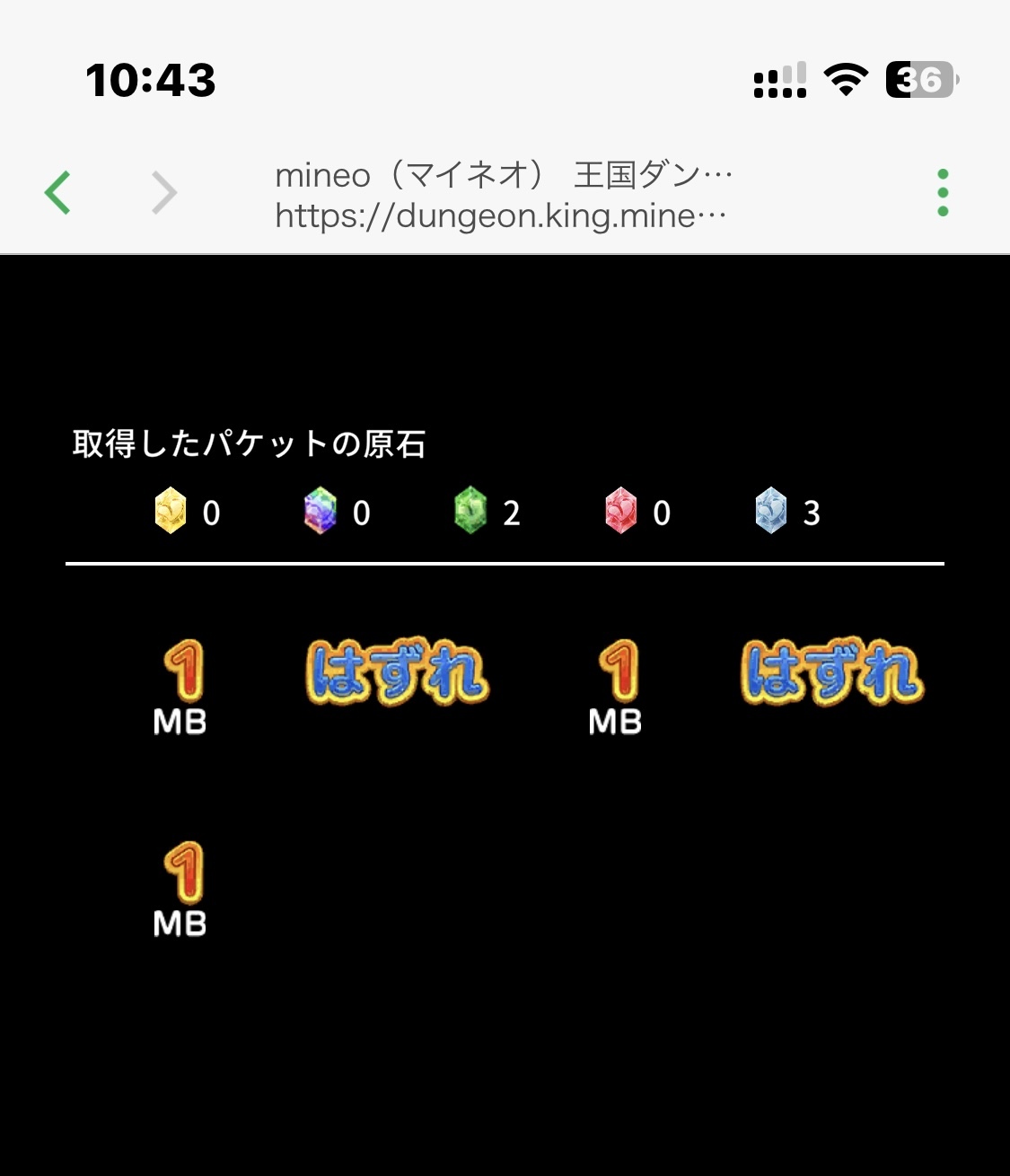Tap the page URL in the browser bar
1010x1176 pixels.
[x=501, y=215]
